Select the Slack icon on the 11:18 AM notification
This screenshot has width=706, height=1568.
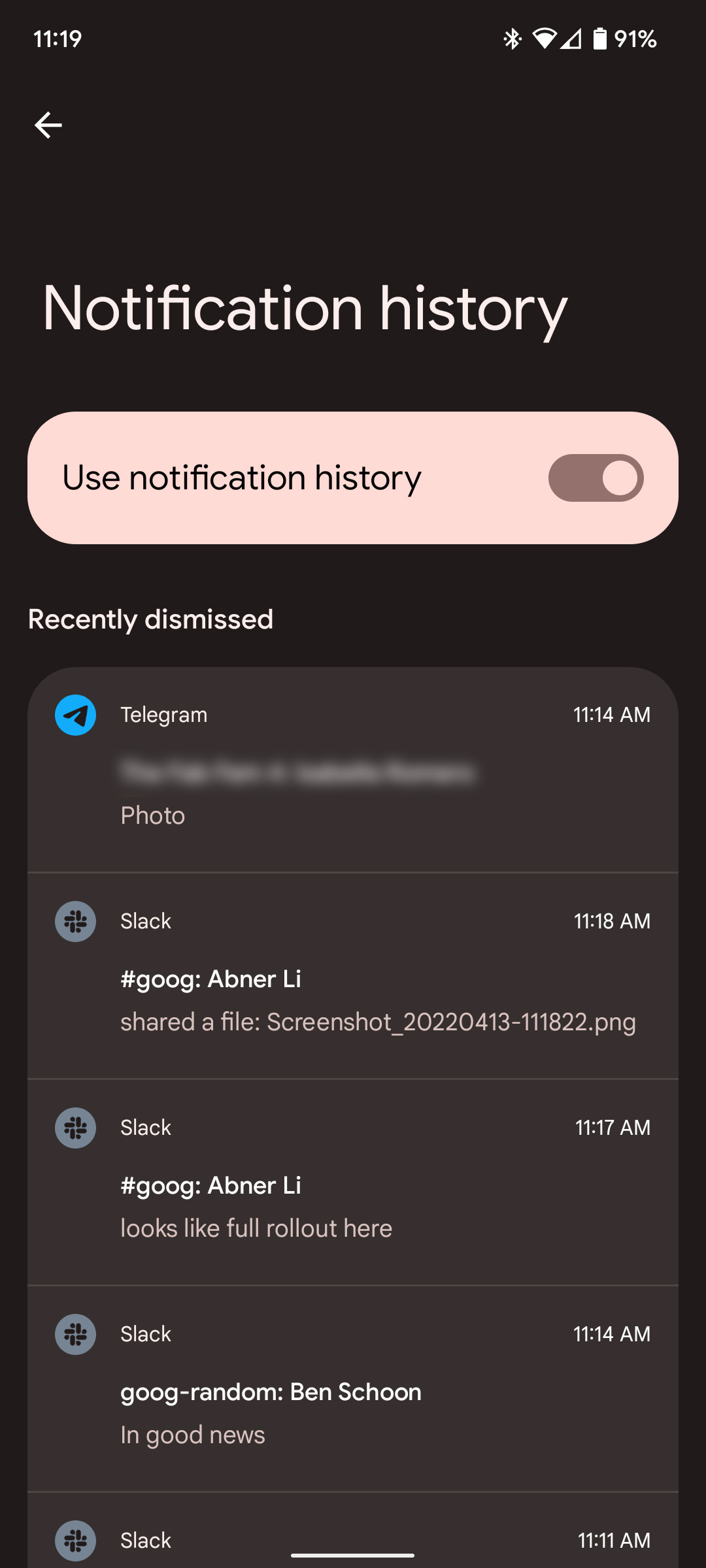tap(75, 921)
